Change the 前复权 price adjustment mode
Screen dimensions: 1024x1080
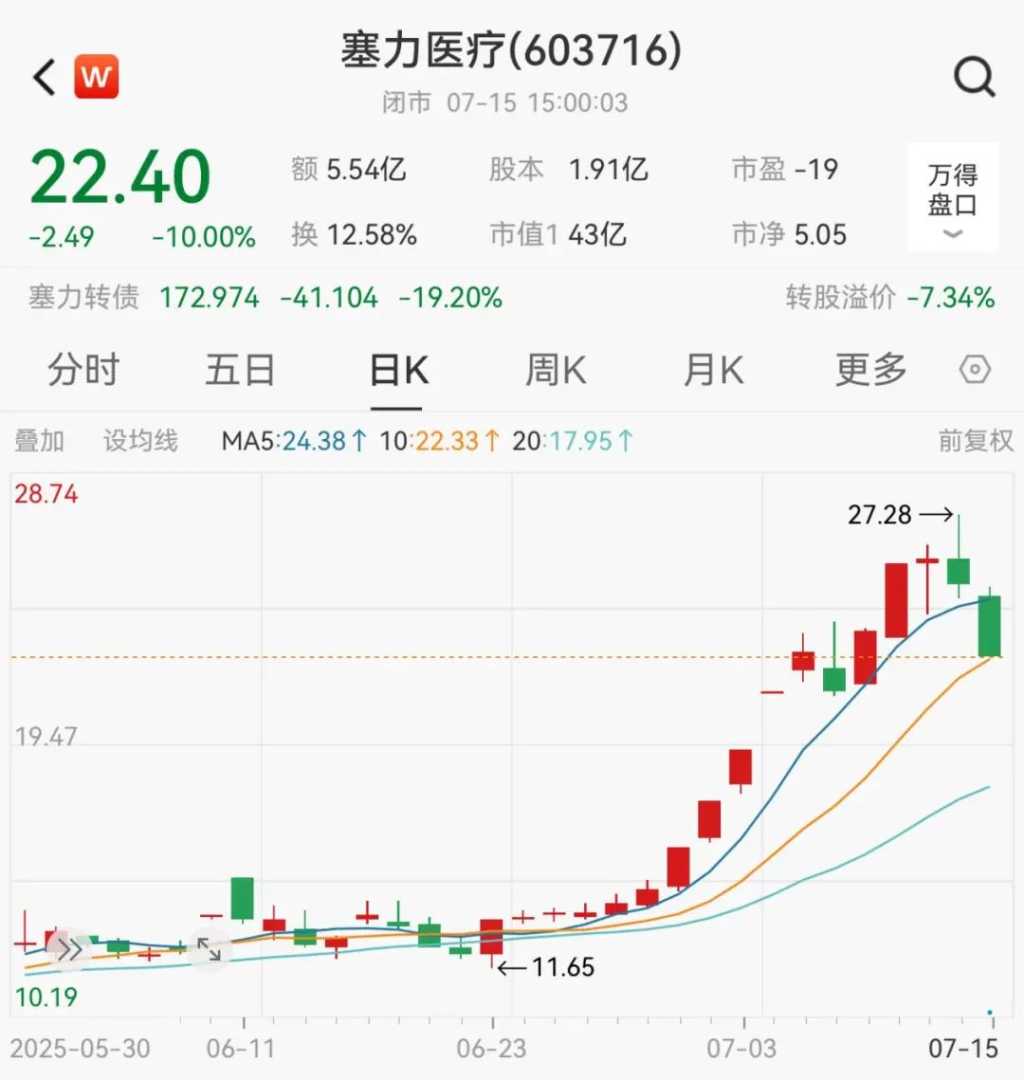[x=975, y=441]
